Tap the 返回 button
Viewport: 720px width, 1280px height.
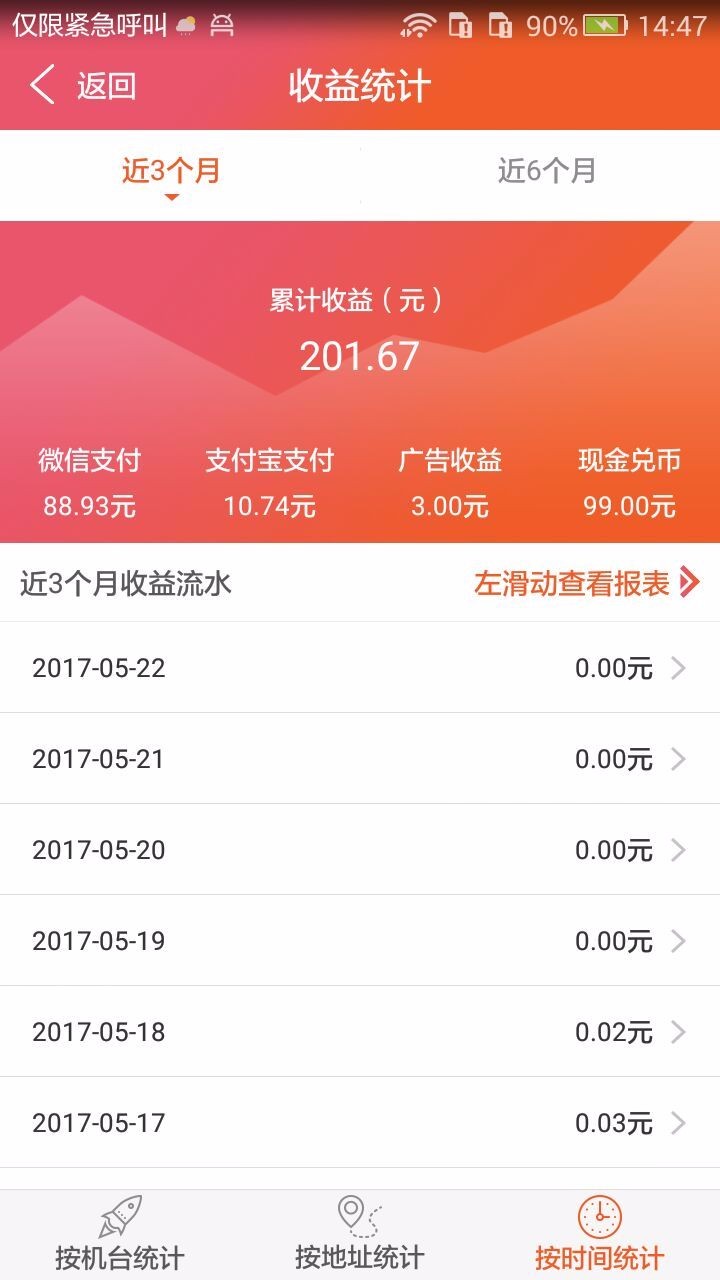105,86
